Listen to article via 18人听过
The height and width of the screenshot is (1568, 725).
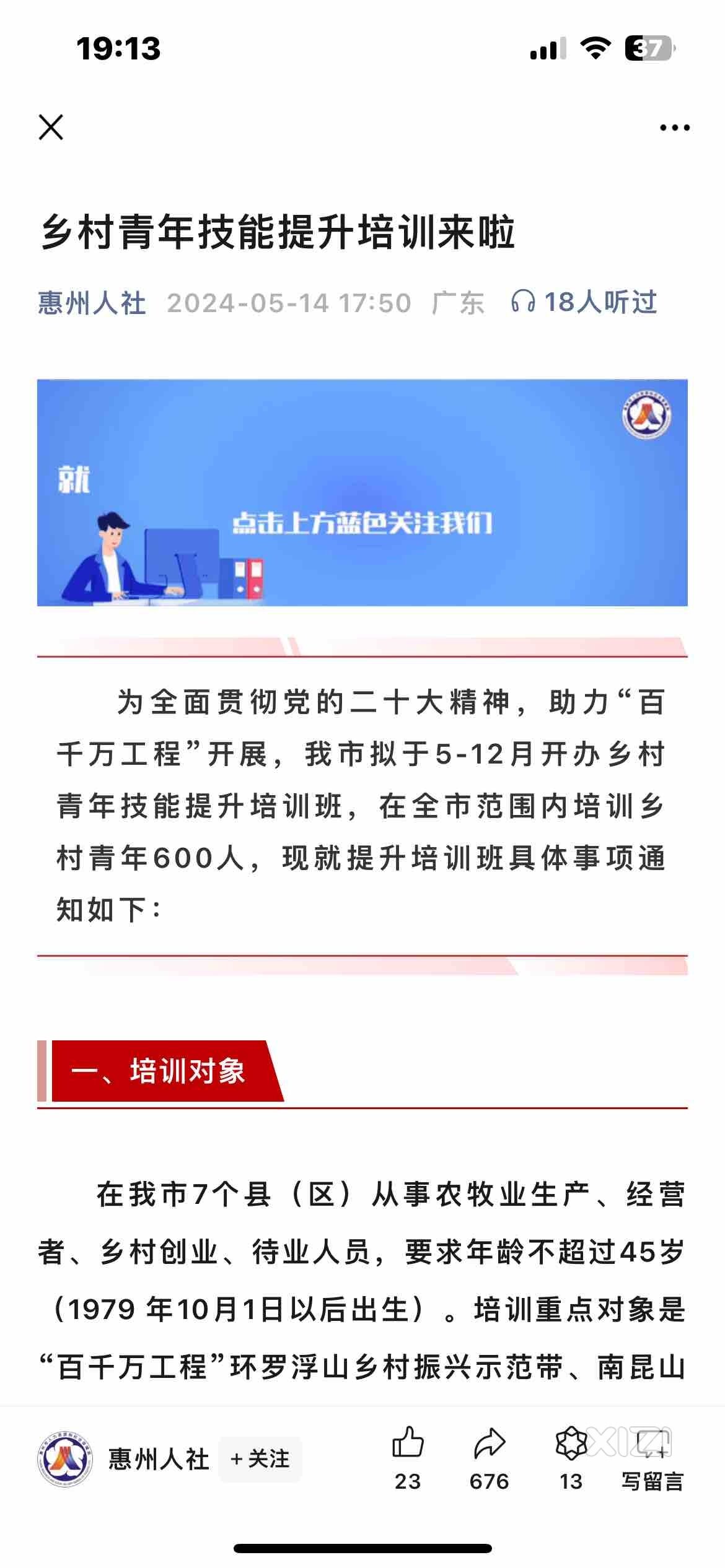[584, 302]
